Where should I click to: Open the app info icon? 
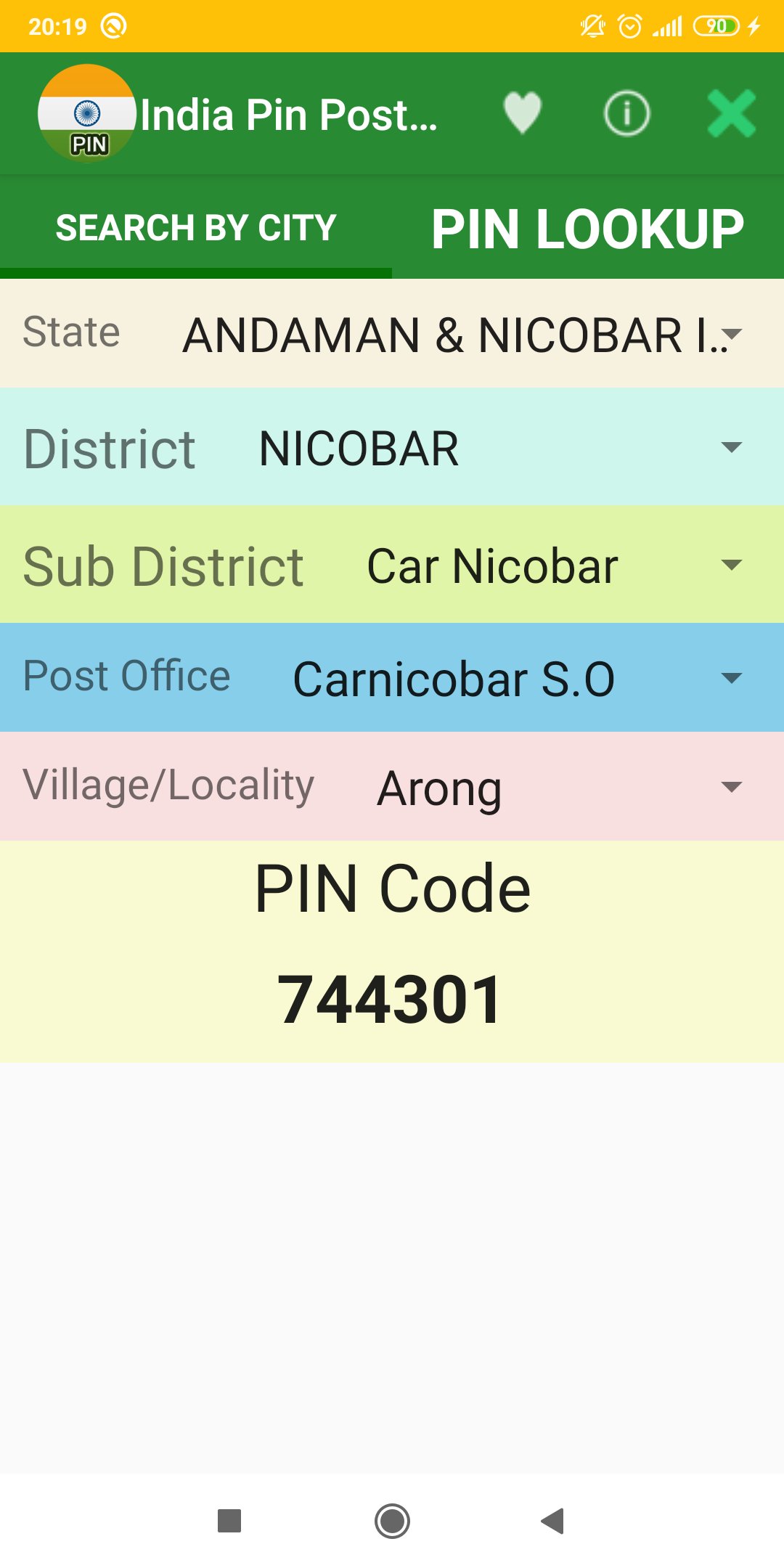626,113
